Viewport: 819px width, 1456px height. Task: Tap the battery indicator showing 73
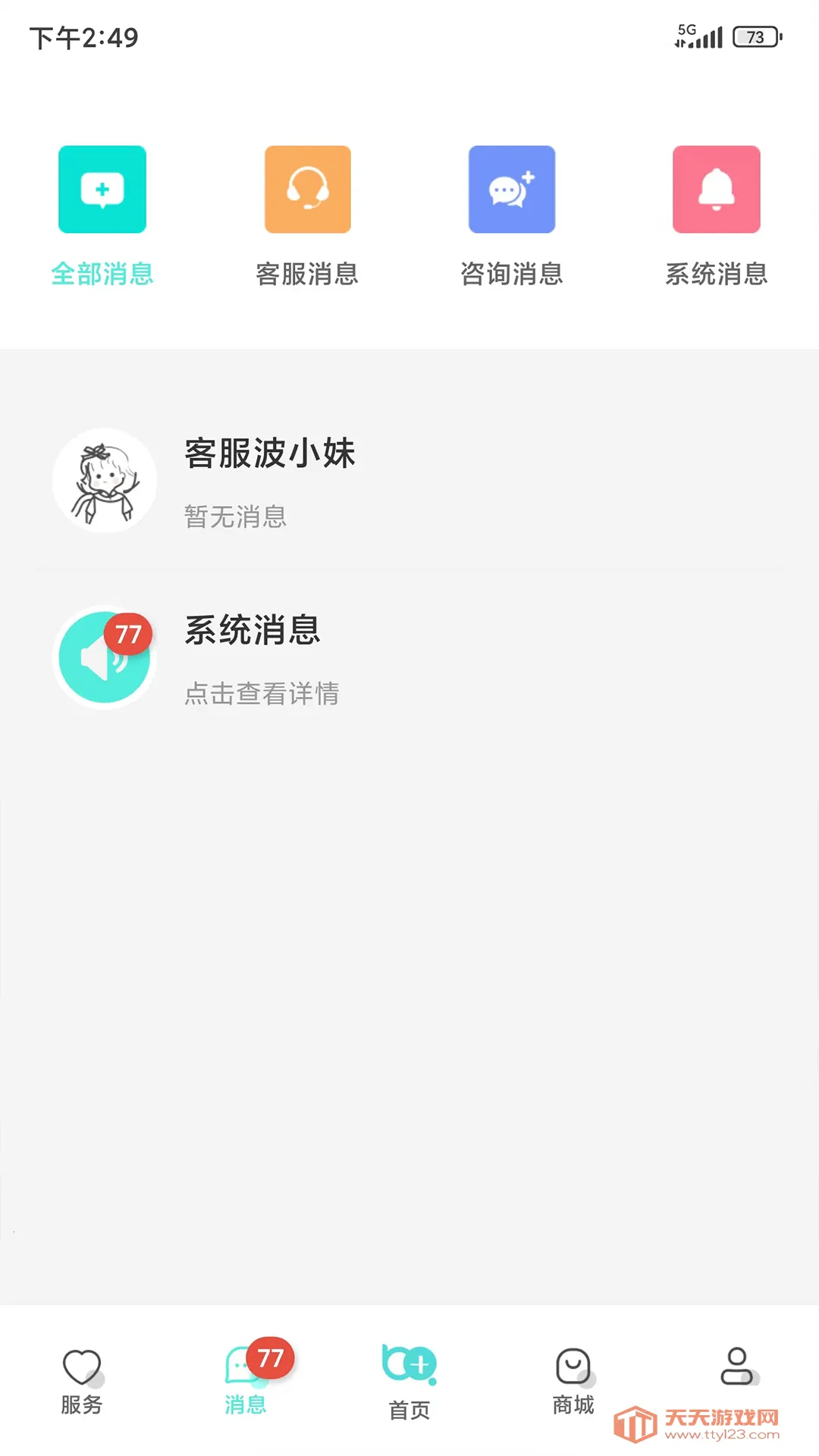point(753,35)
